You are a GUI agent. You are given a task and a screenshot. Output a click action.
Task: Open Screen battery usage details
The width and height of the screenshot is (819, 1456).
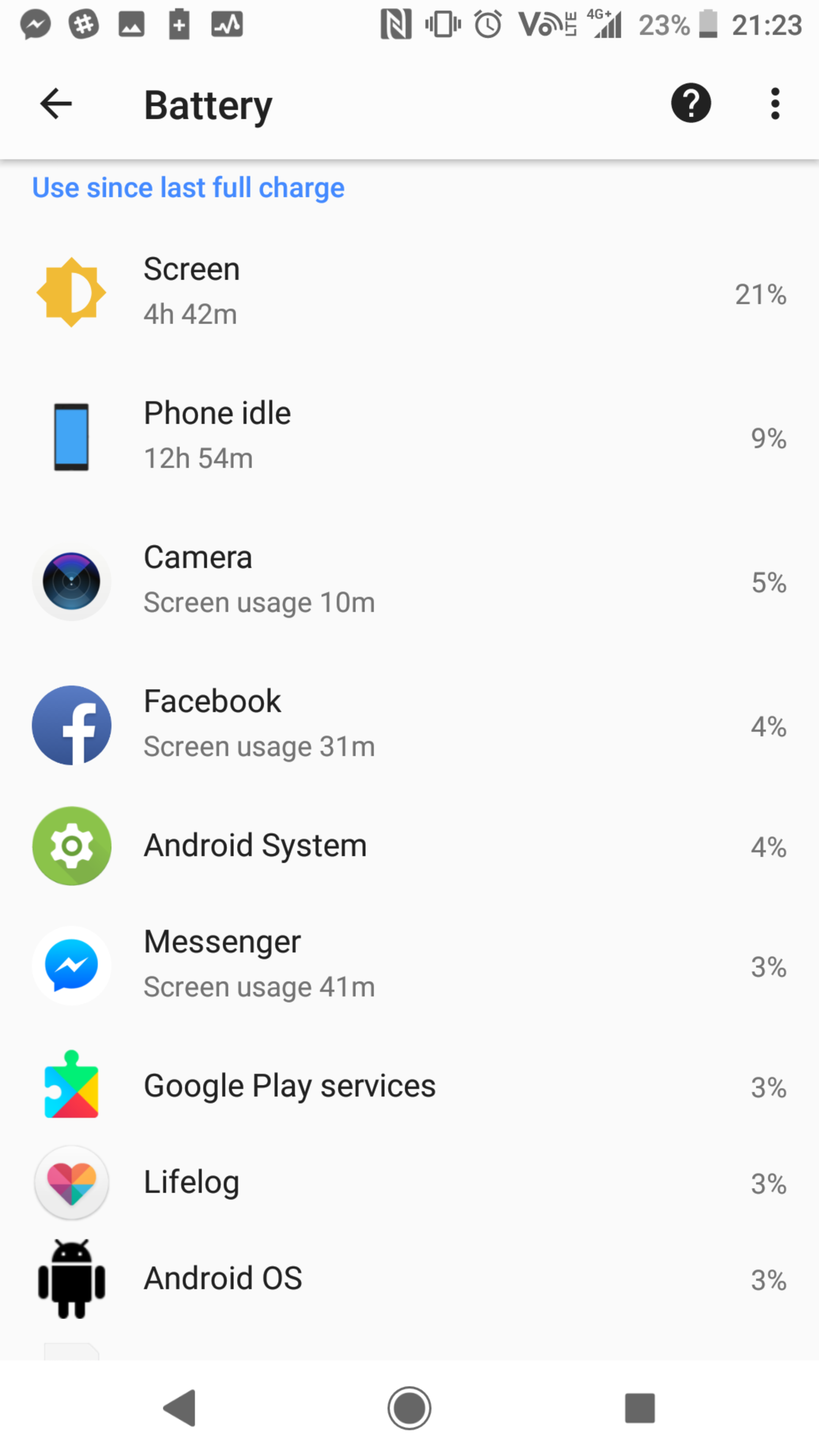pos(409,292)
